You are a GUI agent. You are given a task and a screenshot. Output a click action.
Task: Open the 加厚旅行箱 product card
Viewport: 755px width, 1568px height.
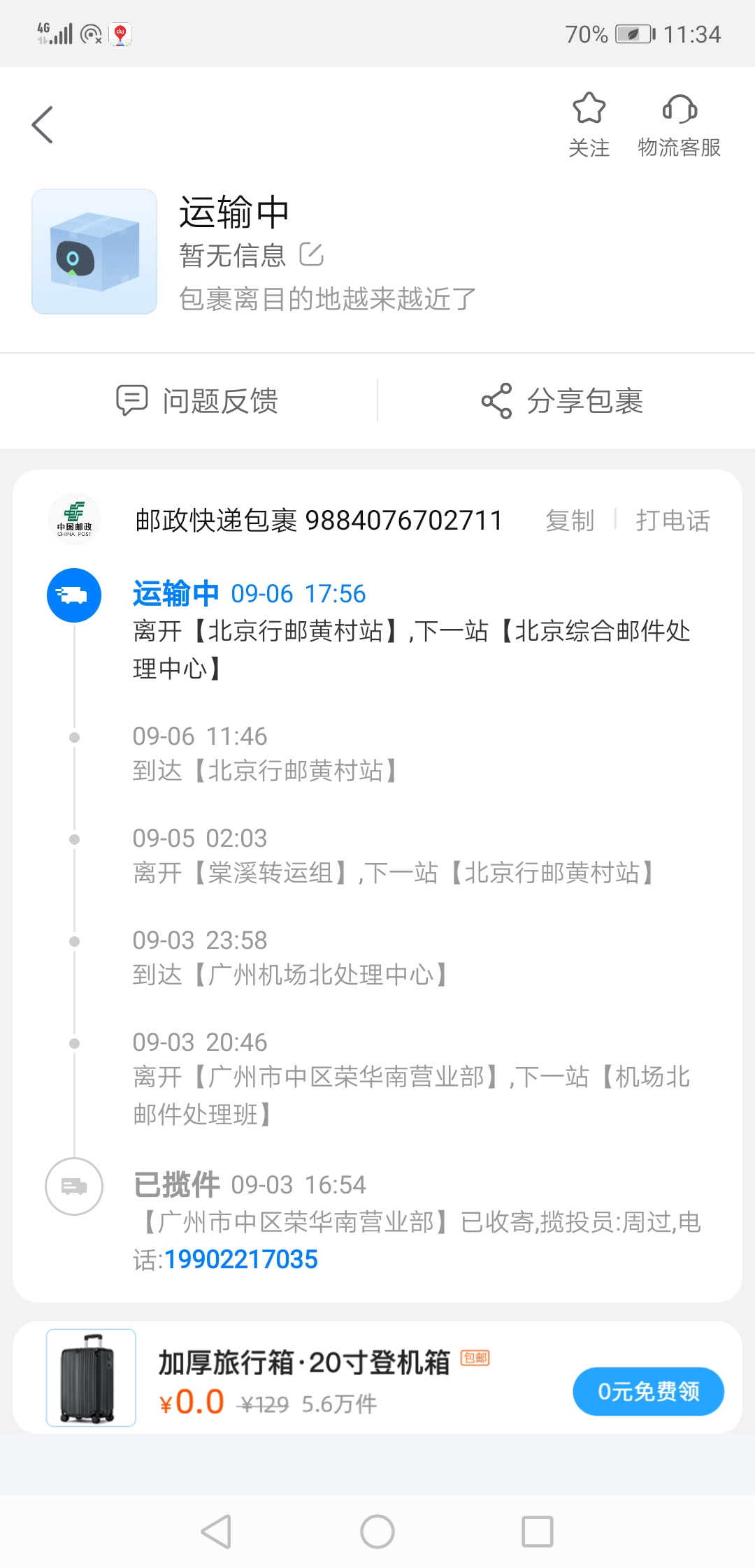click(377, 1377)
